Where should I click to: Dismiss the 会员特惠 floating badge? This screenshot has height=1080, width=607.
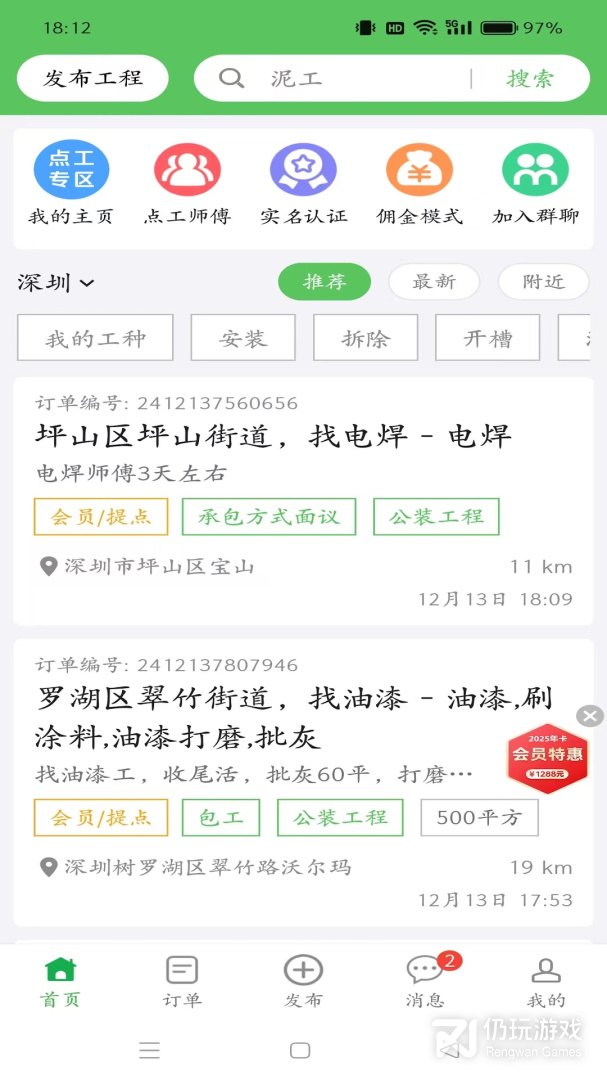point(590,716)
